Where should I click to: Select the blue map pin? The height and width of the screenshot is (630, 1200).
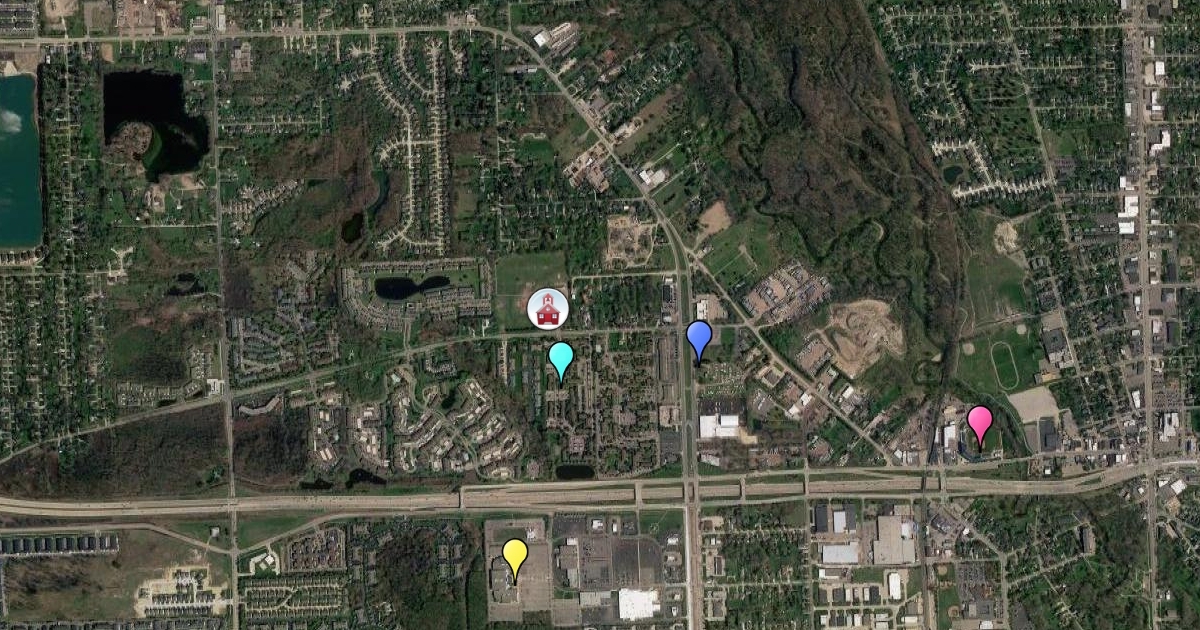click(x=699, y=337)
